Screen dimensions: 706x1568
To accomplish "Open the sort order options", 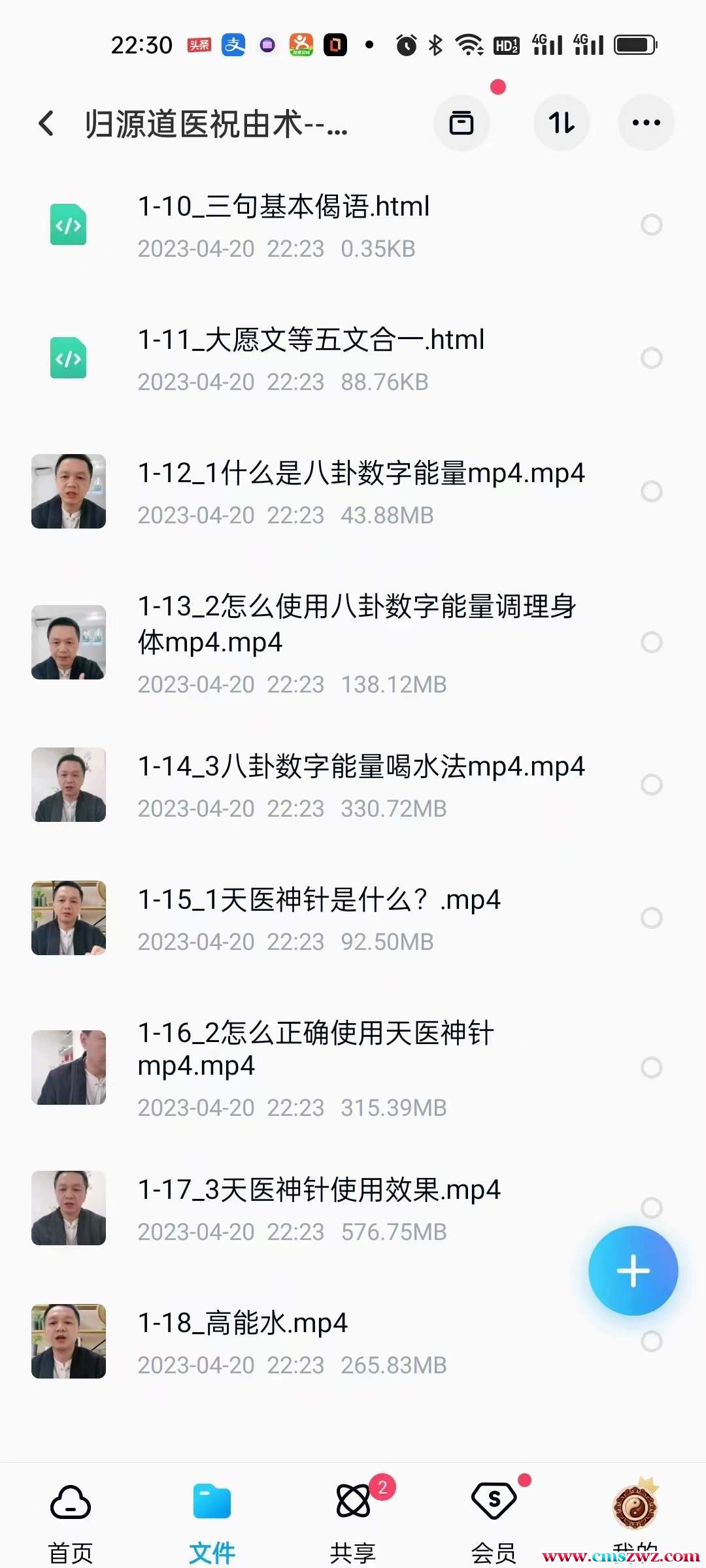I will [x=562, y=123].
